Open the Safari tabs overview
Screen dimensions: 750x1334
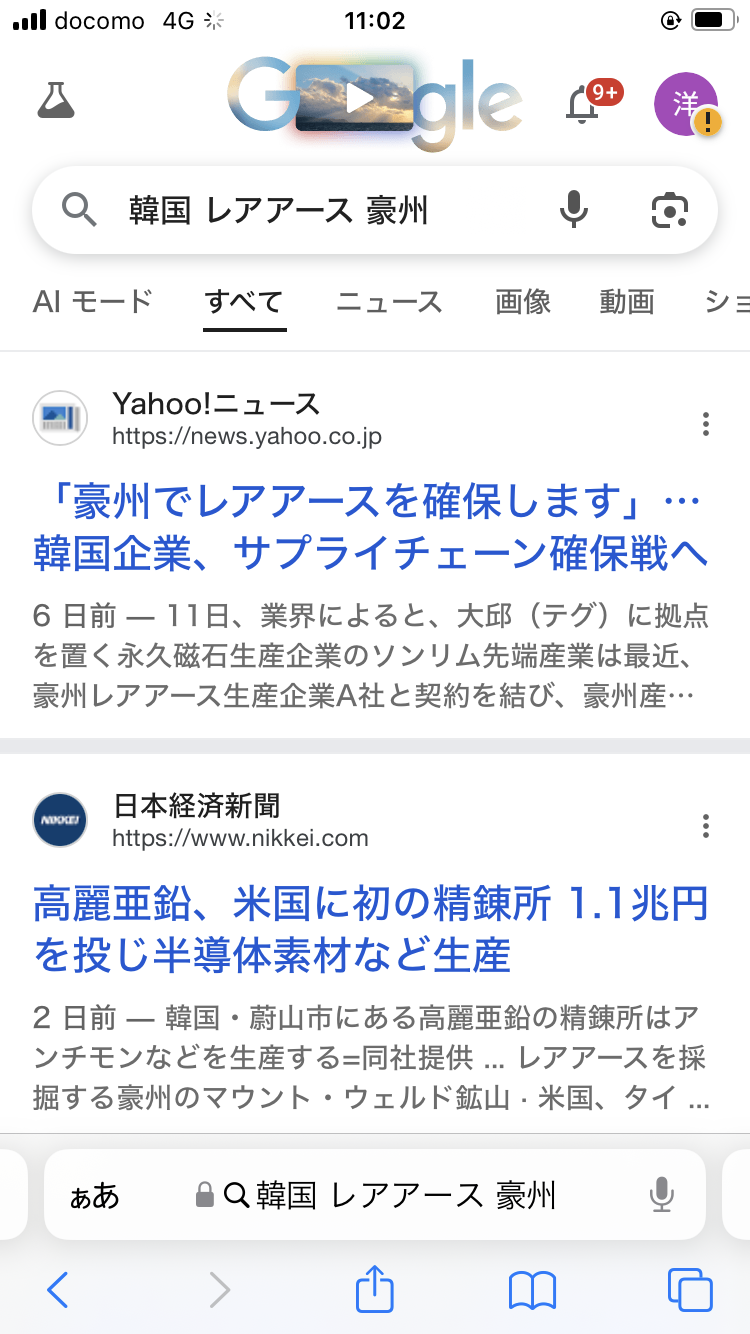(690, 1290)
